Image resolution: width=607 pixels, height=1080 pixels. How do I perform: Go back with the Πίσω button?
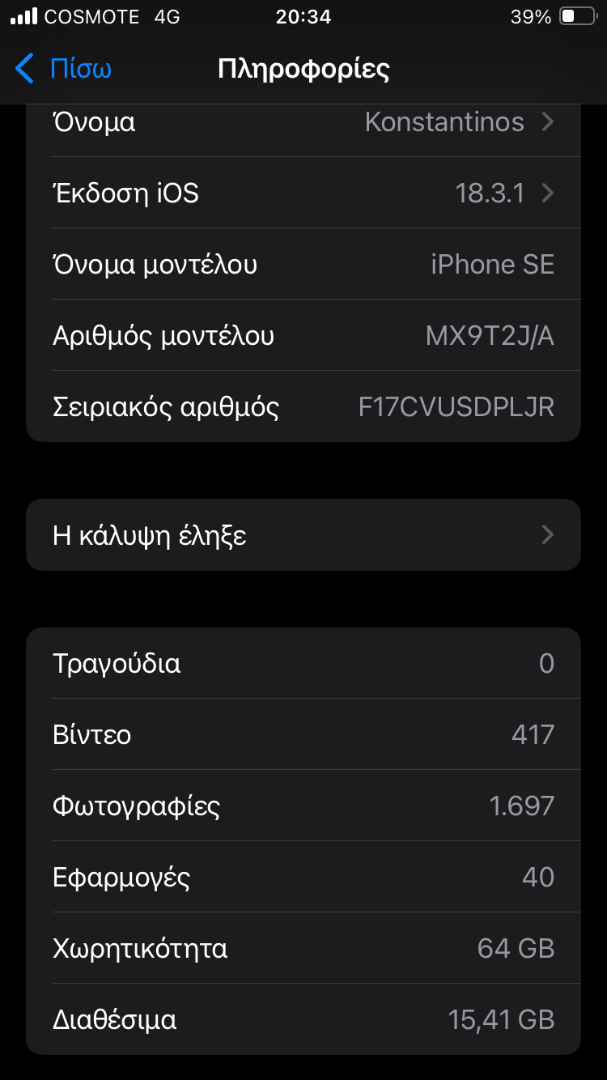pos(63,69)
